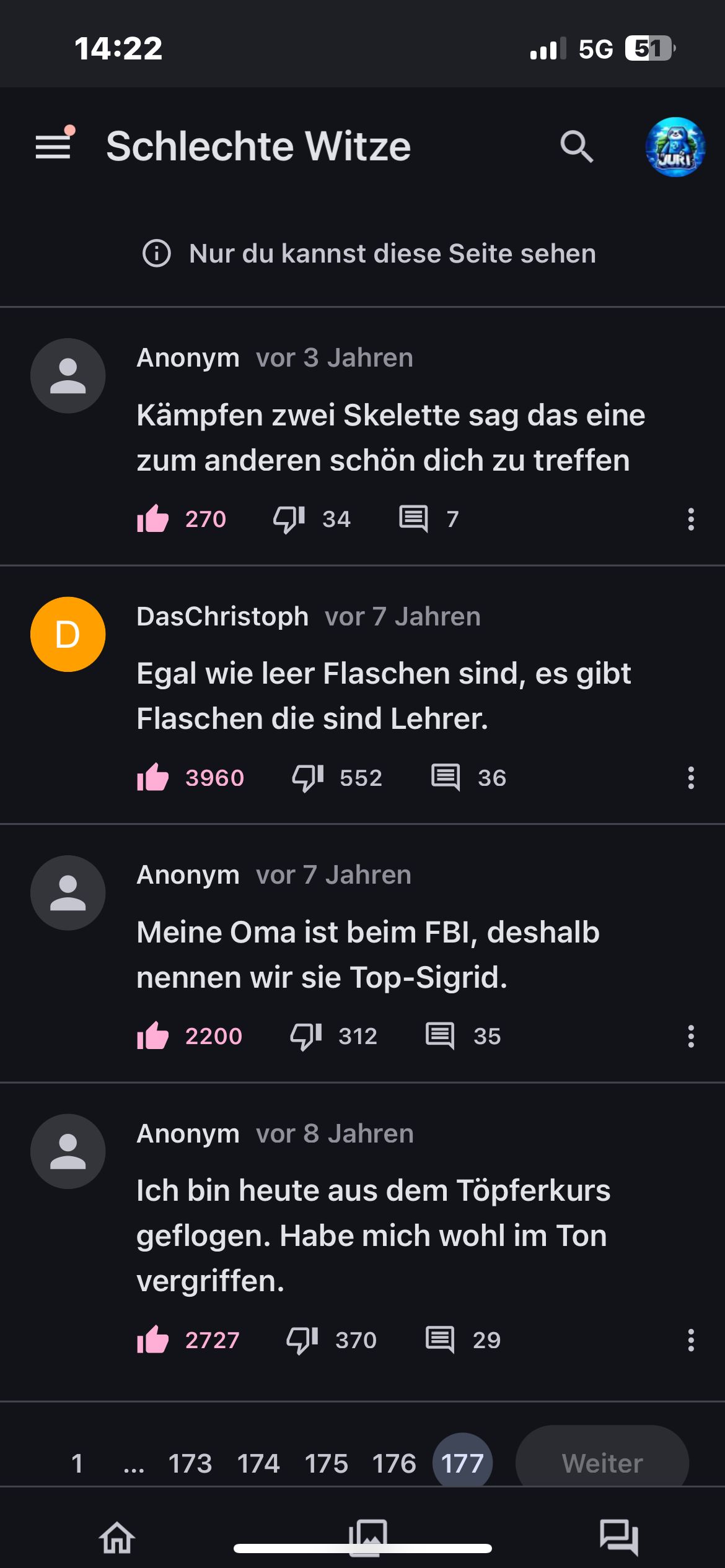Go to page 176
The image size is (725, 1568).
394,1463
